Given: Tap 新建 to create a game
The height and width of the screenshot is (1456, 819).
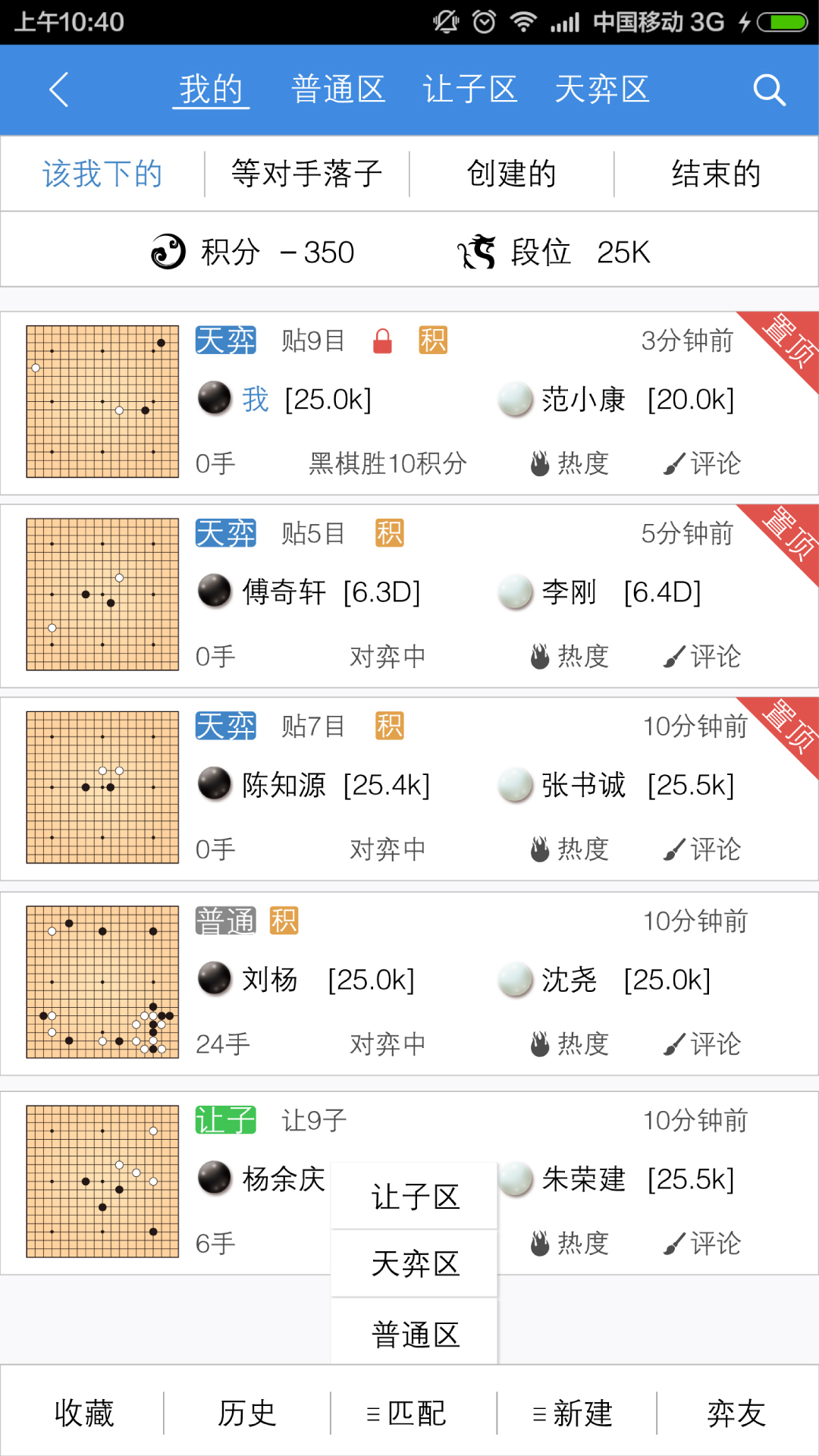Looking at the screenshot, I should [573, 1414].
